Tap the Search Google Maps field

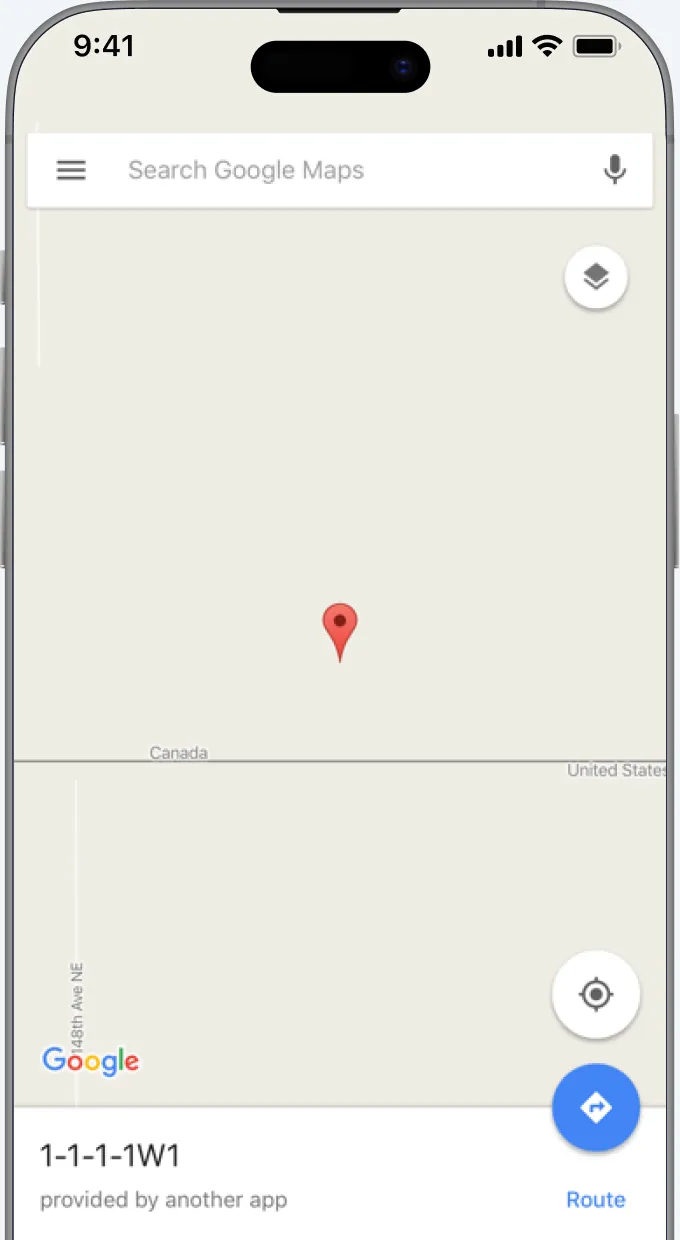click(x=340, y=171)
